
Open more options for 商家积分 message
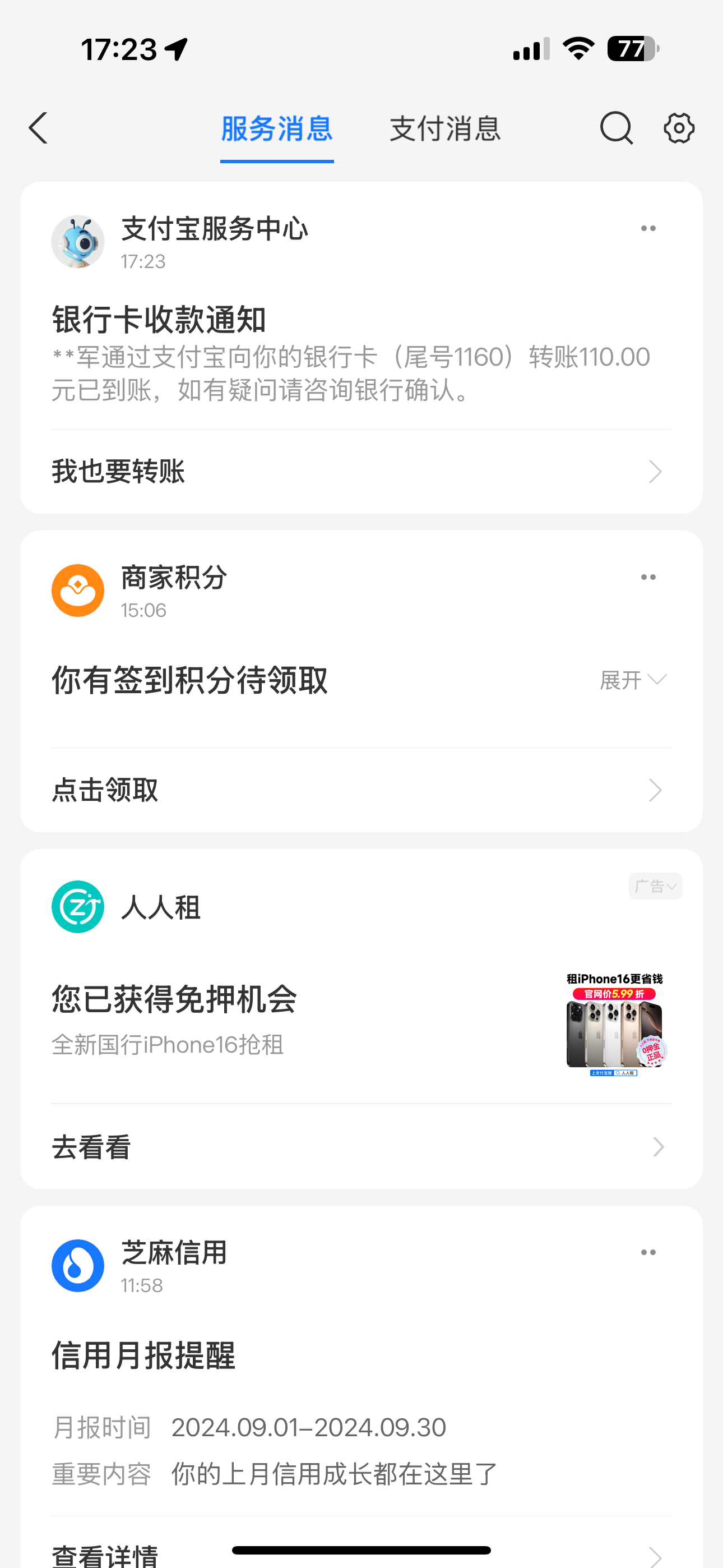point(648,578)
